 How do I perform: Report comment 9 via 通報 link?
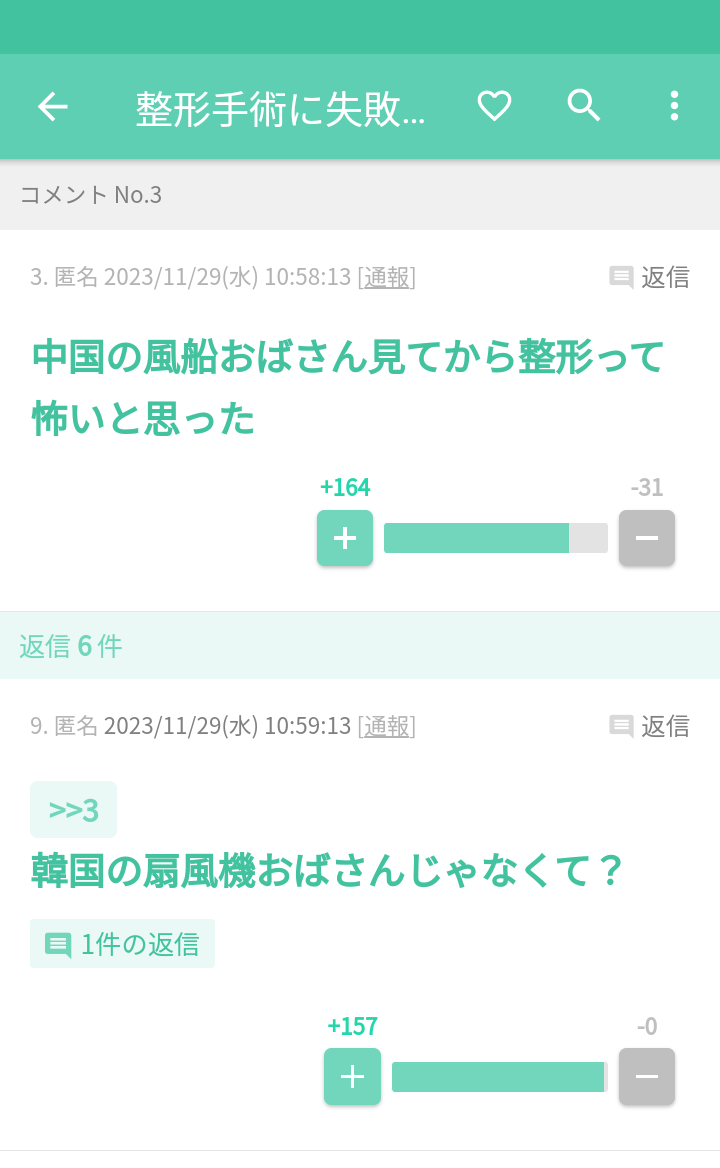point(387,726)
